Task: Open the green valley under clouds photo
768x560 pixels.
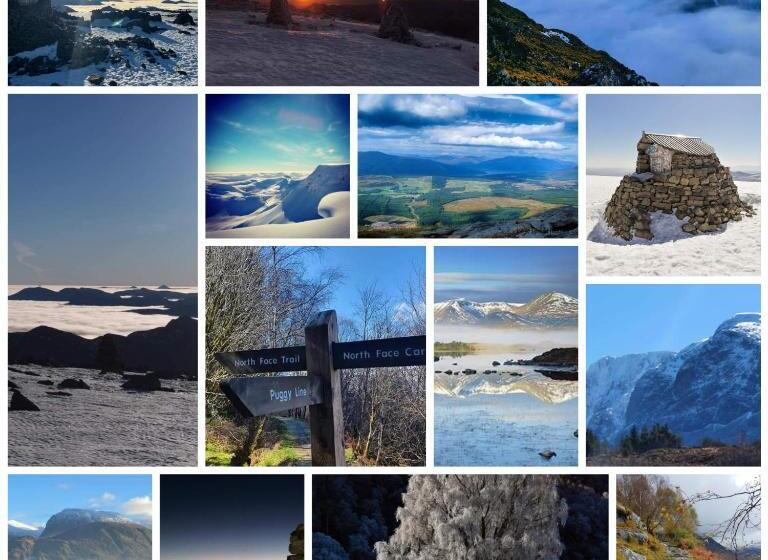Action: pyautogui.click(x=467, y=166)
